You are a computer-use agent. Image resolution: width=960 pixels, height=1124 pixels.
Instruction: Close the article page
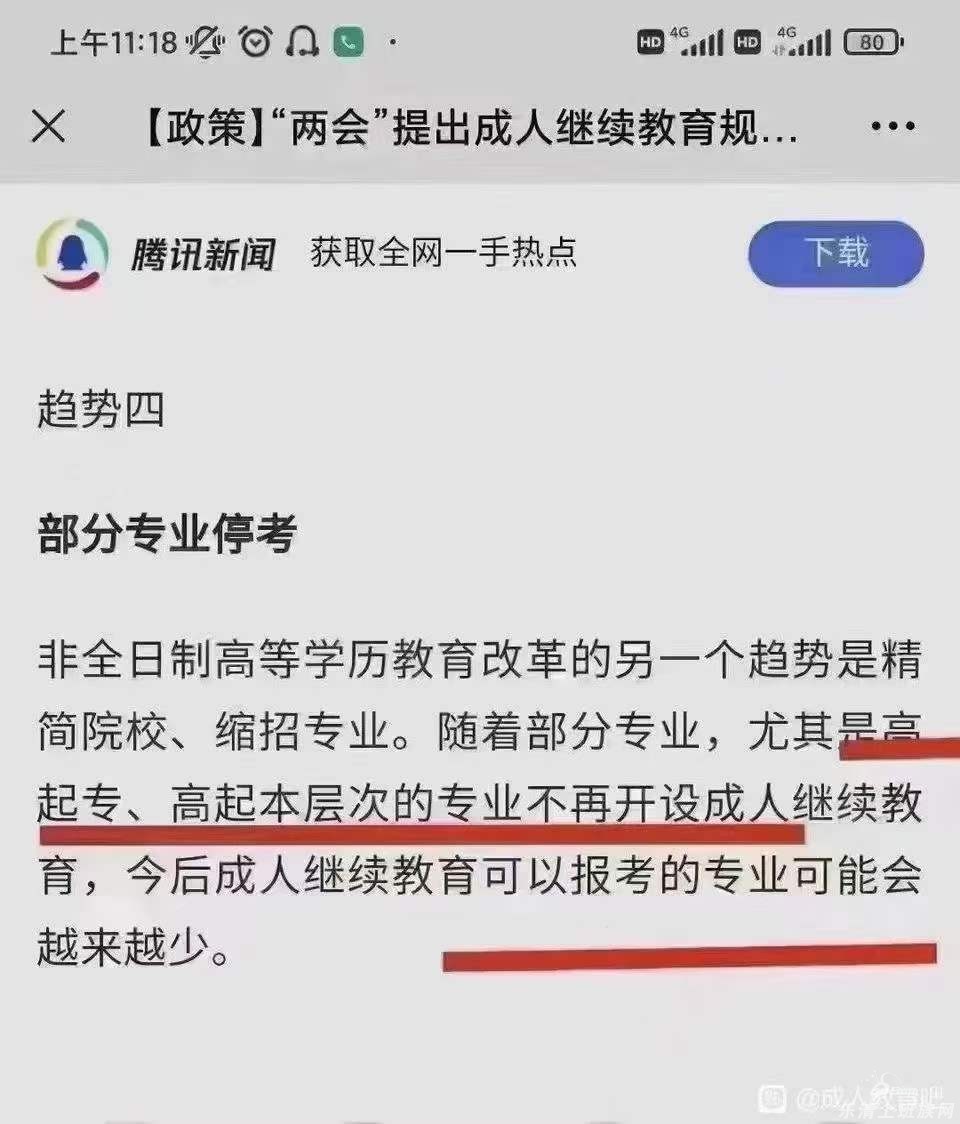pos(48,128)
